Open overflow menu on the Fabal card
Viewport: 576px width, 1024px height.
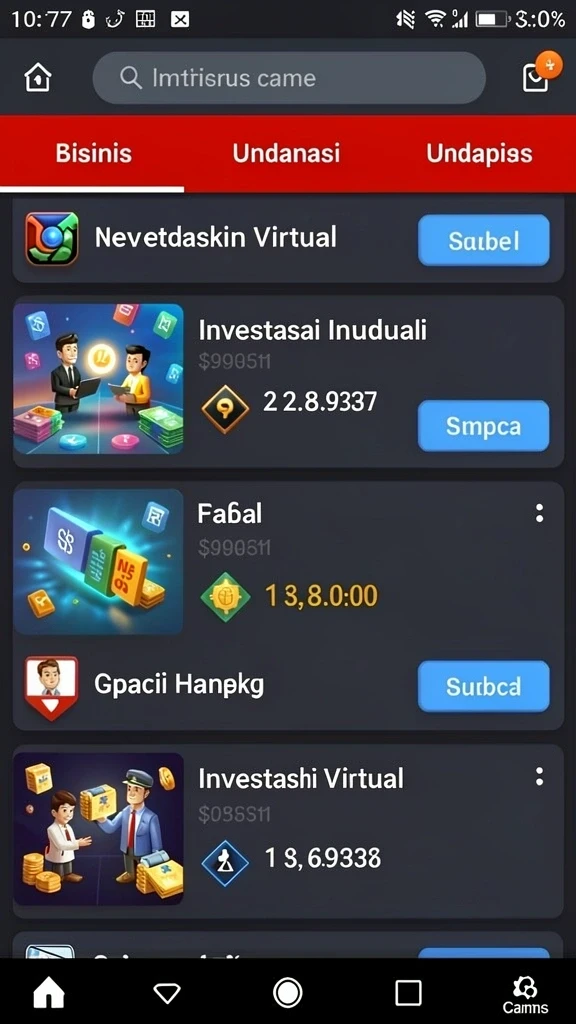pyautogui.click(x=539, y=513)
